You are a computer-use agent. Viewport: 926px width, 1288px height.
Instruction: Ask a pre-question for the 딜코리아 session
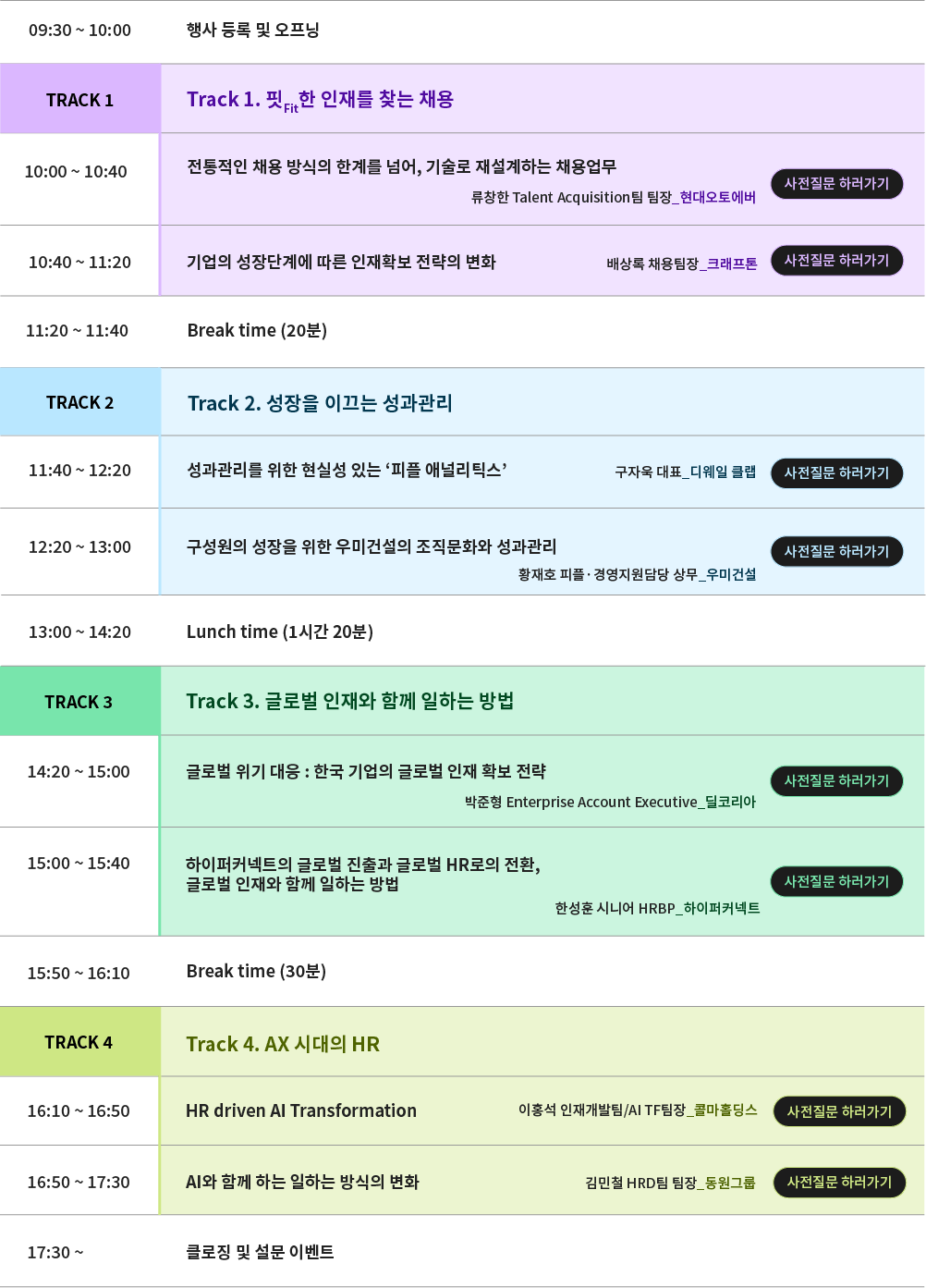pos(836,781)
